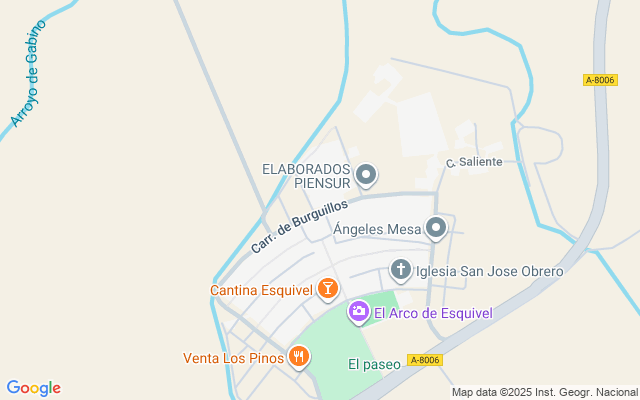640x400 pixels.
Task: Tap the Iglesia San Jose Obrero marker
Action: (x=401, y=270)
